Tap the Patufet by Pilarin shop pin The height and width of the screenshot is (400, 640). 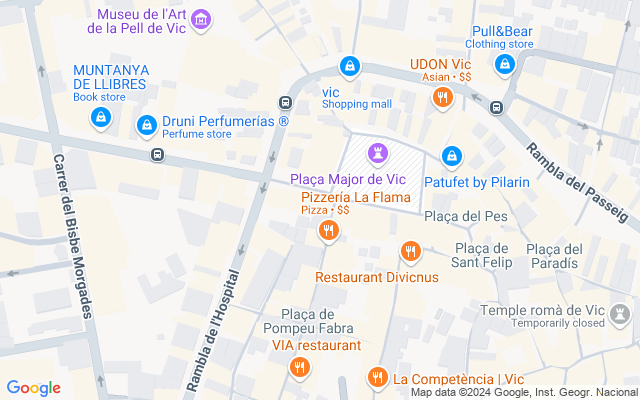pyautogui.click(x=452, y=157)
